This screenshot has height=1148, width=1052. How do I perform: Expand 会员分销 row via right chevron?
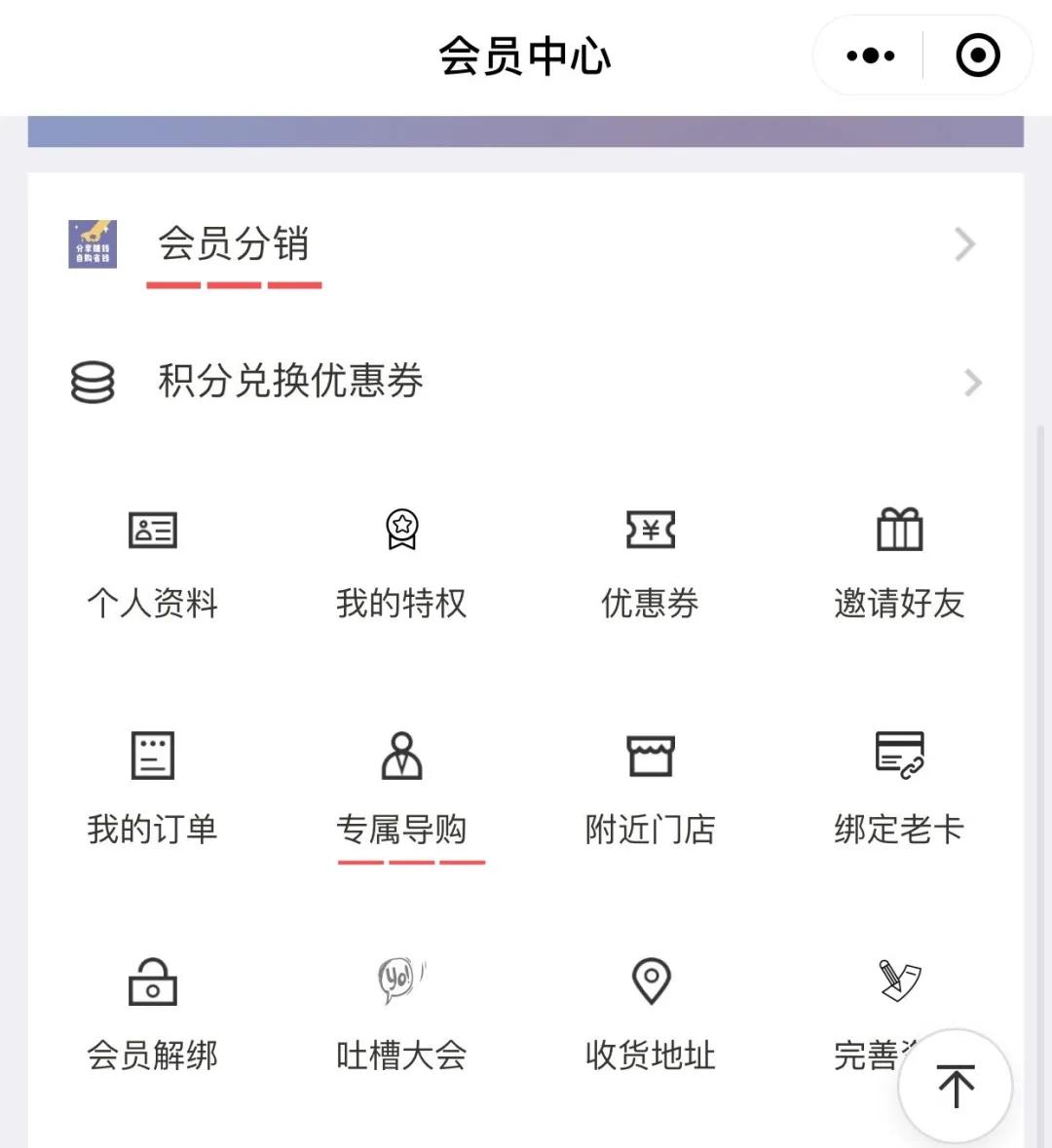(x=964, y=244)
